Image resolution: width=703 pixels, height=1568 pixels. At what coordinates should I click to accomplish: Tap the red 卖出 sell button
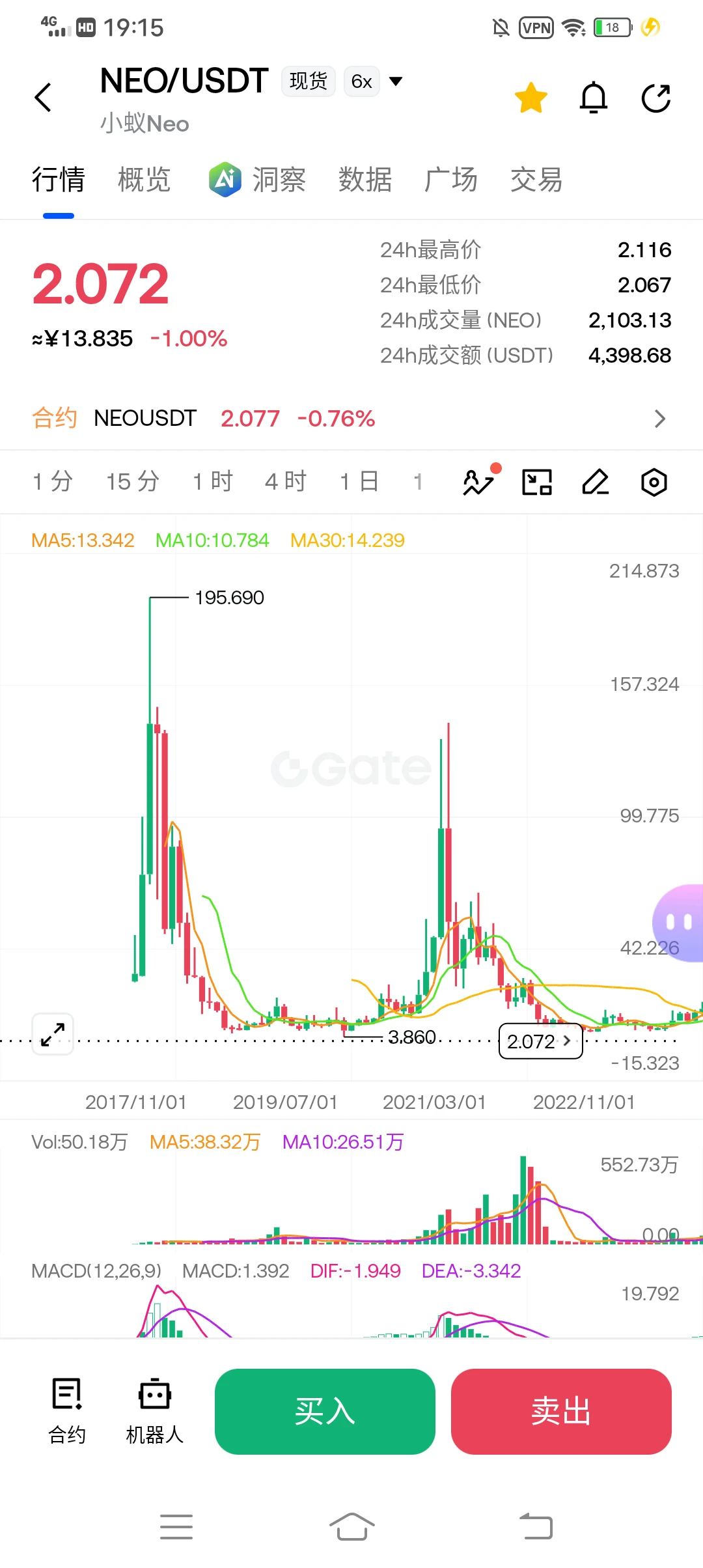click(x=561, y=1412)
